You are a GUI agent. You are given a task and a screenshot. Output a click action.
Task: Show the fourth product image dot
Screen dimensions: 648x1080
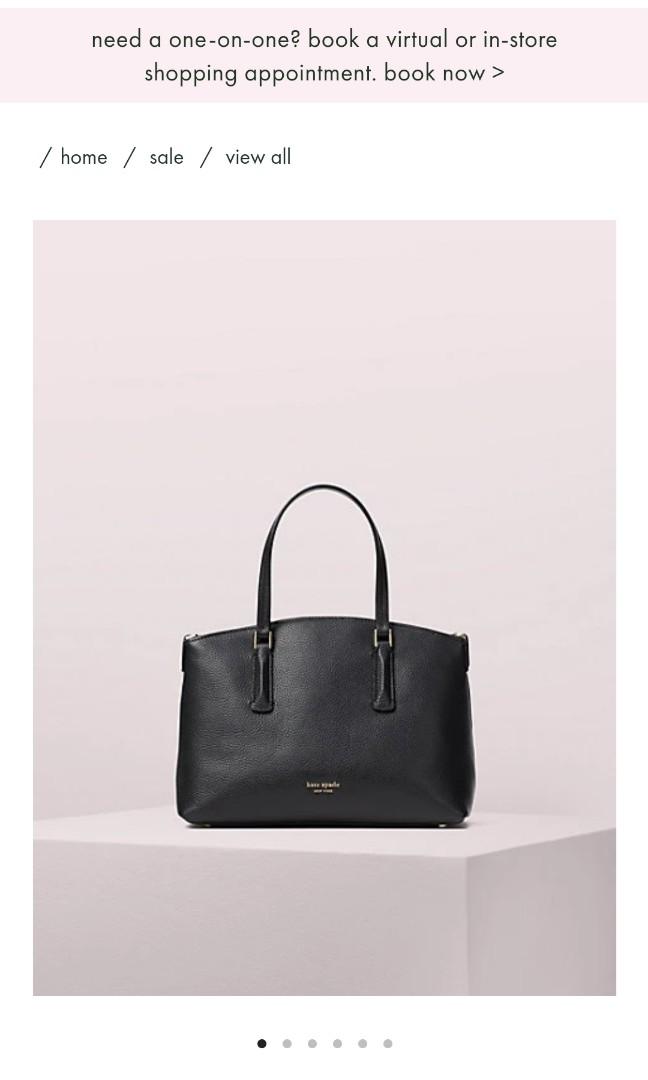coord(337,1043)
